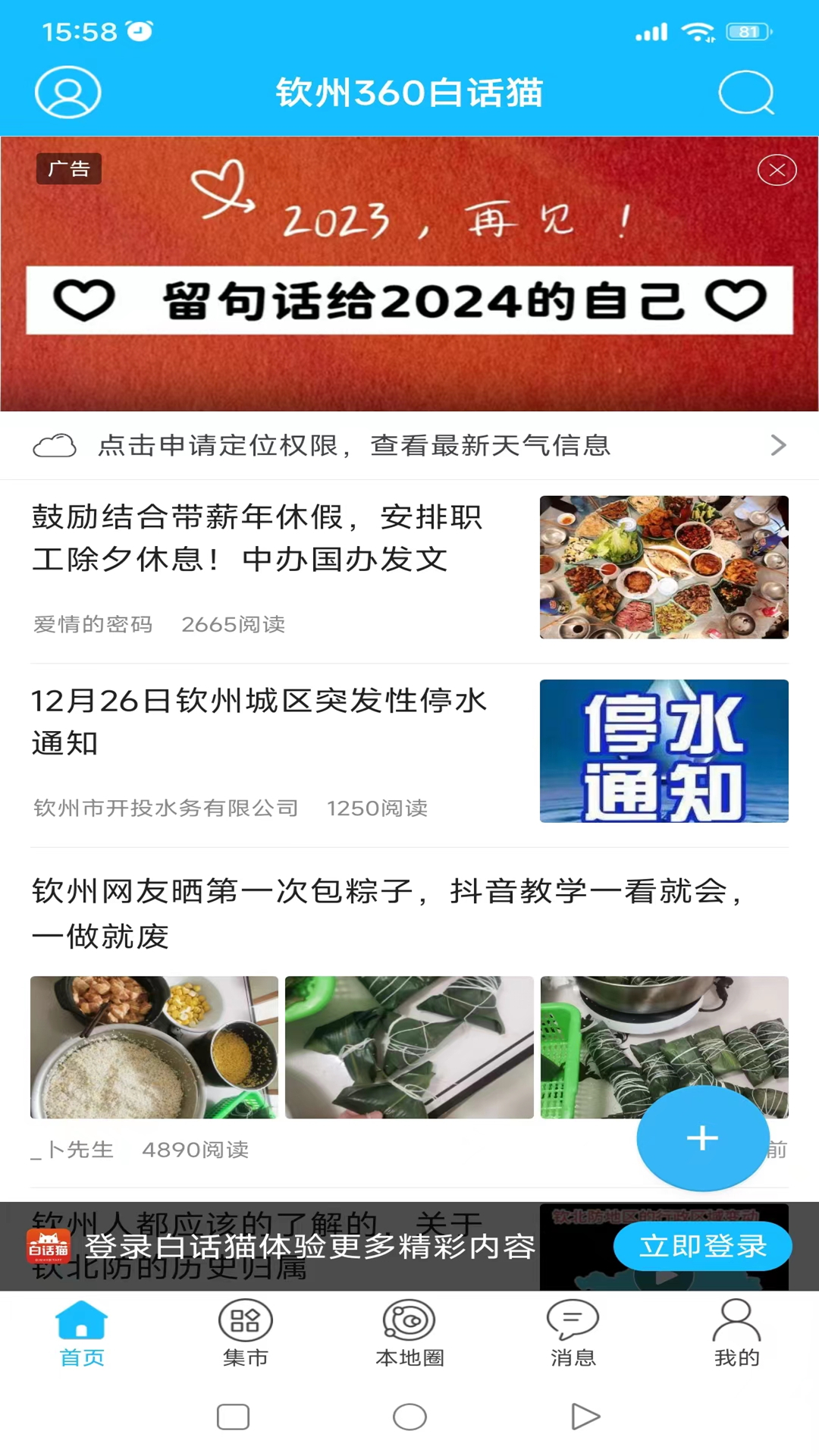
Task: Open the profile avatar icon
Action: click(67, 93)
